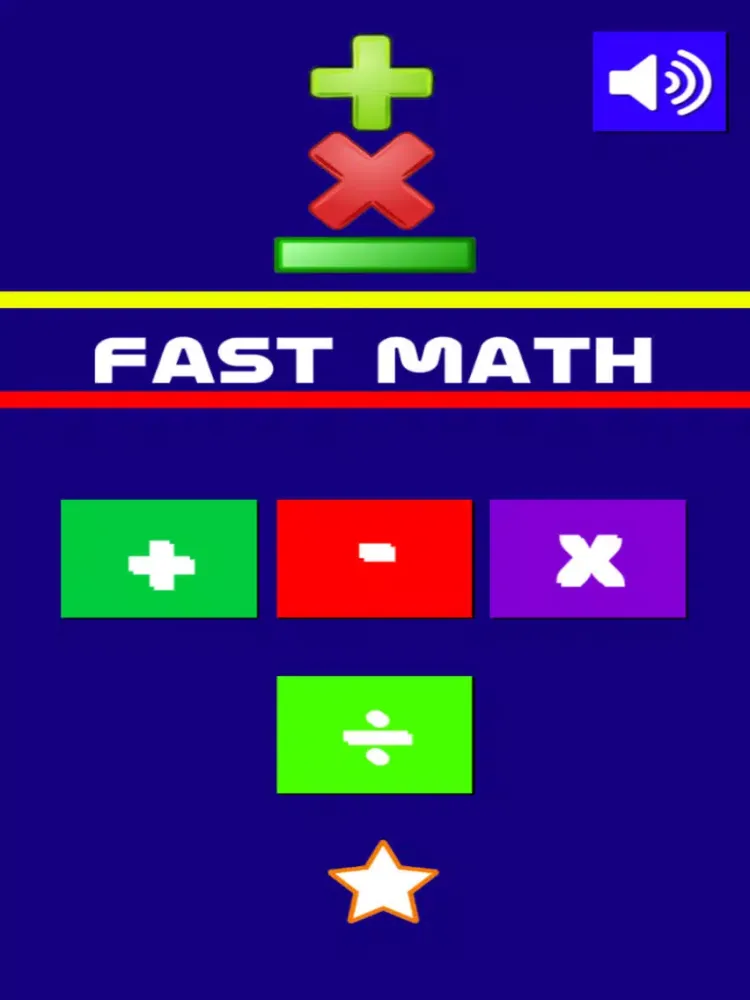Open the green division mode button
This screenshot has height=1000, width=750.
click(x=374, y=735)
